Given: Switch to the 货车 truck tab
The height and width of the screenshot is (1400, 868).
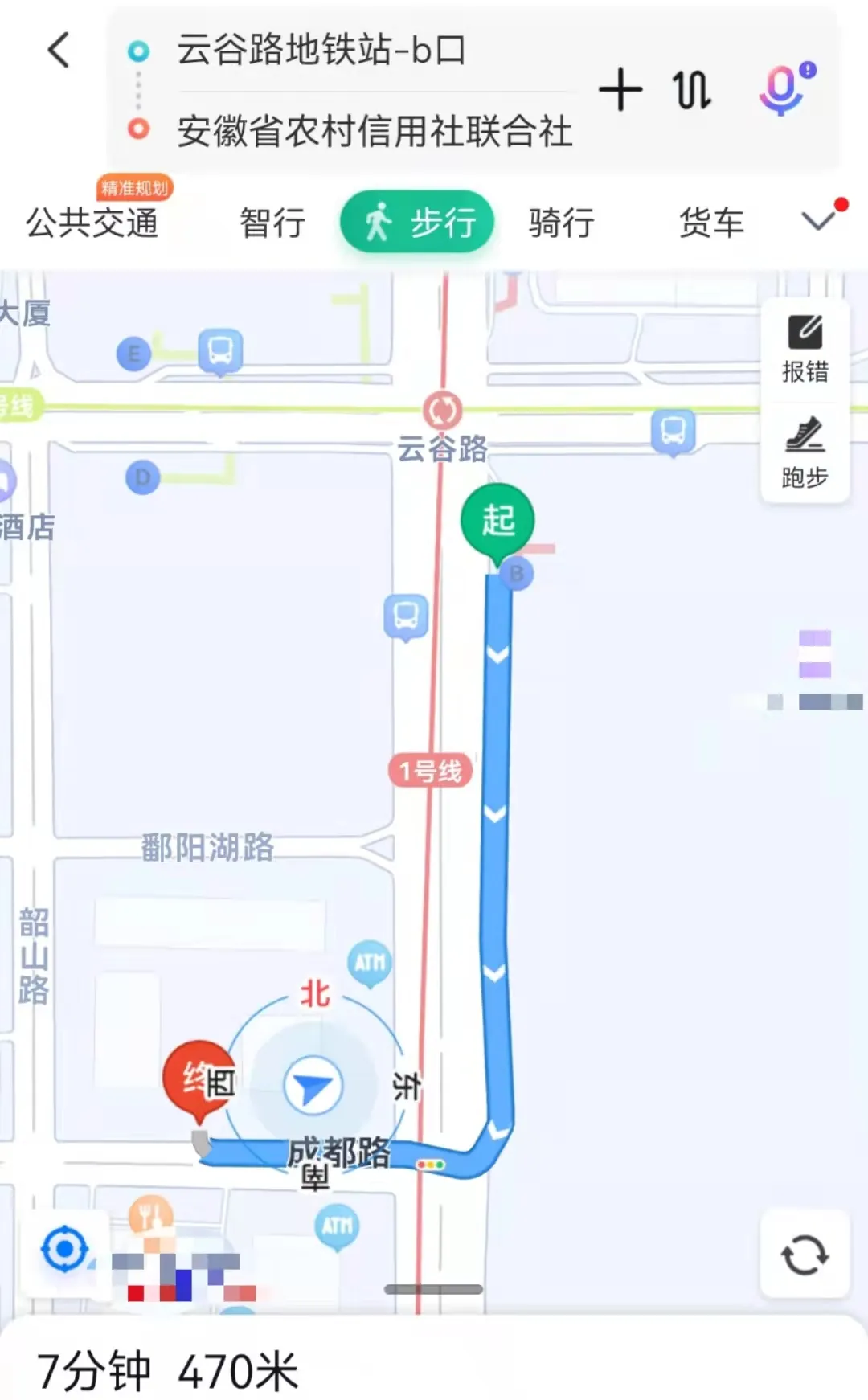Looking at the screenshot, I should pos(711,223).
